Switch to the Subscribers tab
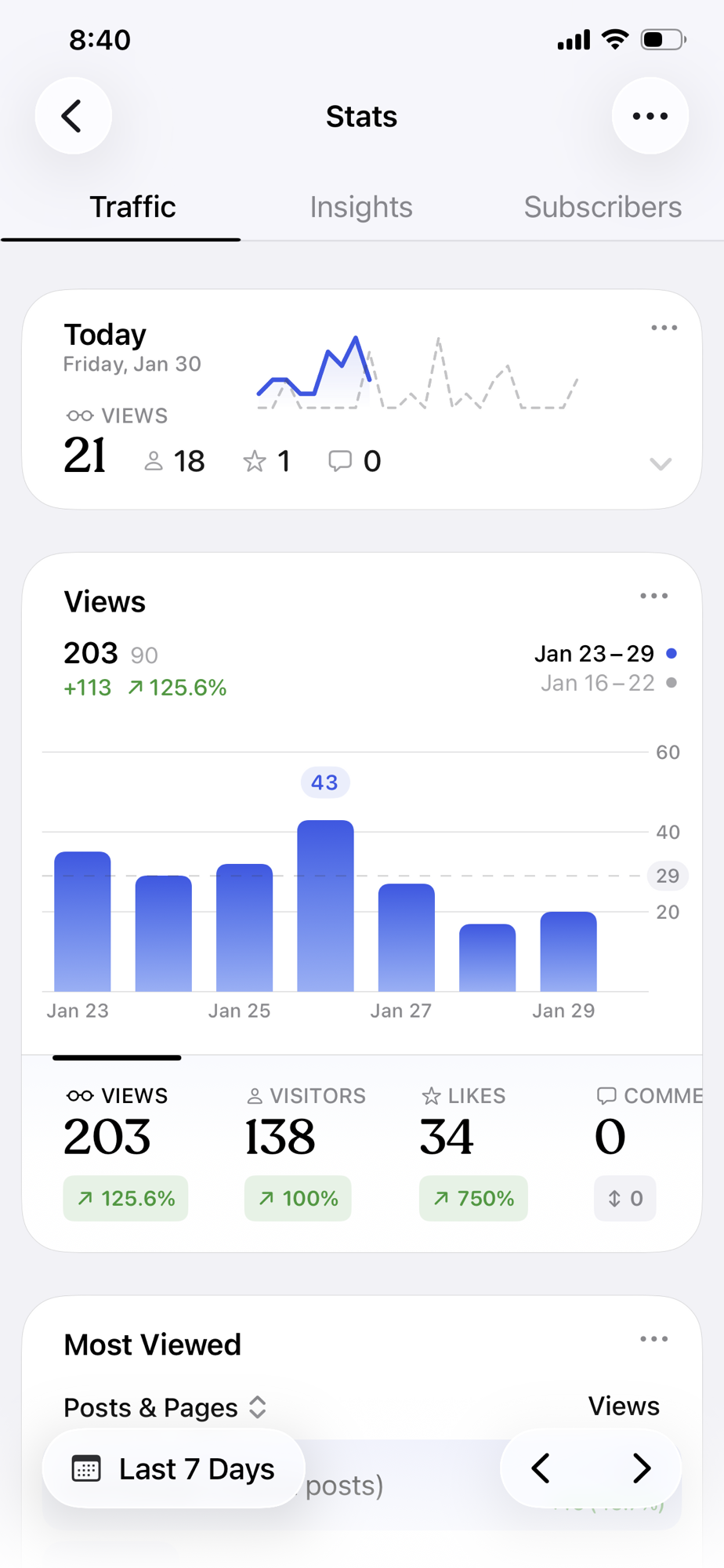 pyautogui.click(x=602, y=207)
